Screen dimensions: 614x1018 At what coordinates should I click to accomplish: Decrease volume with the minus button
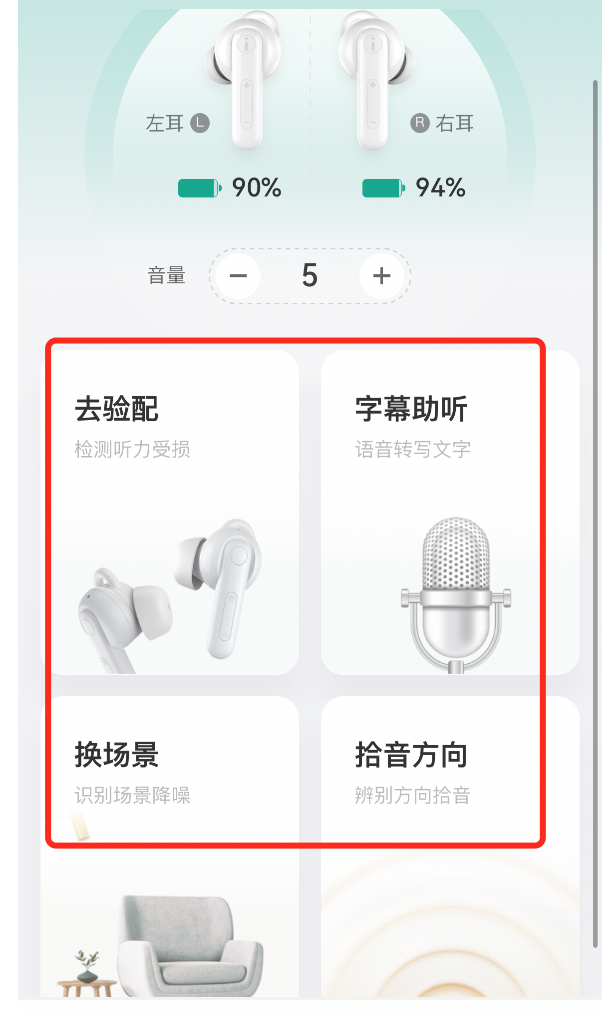(x=238, y=276)
